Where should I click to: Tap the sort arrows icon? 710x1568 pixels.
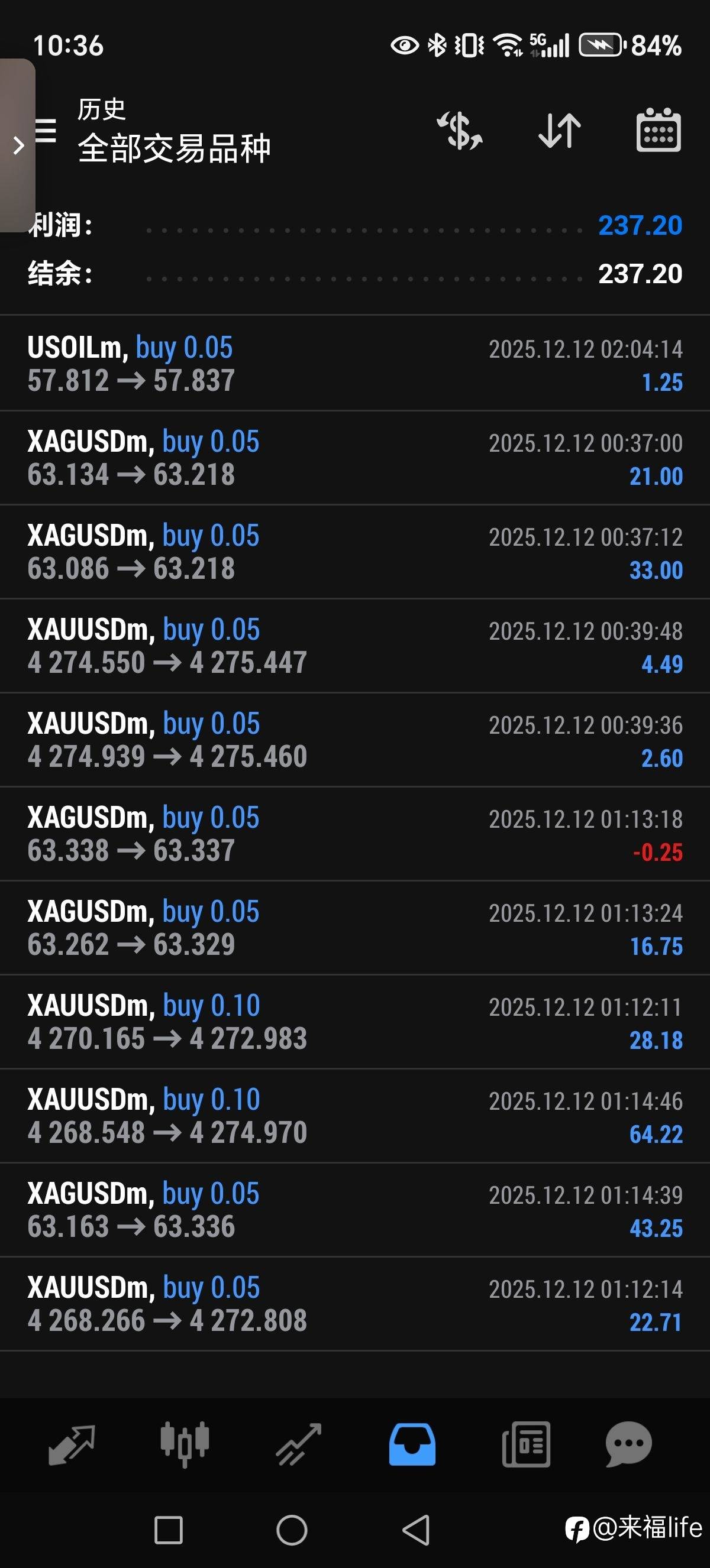coord(560,130)
